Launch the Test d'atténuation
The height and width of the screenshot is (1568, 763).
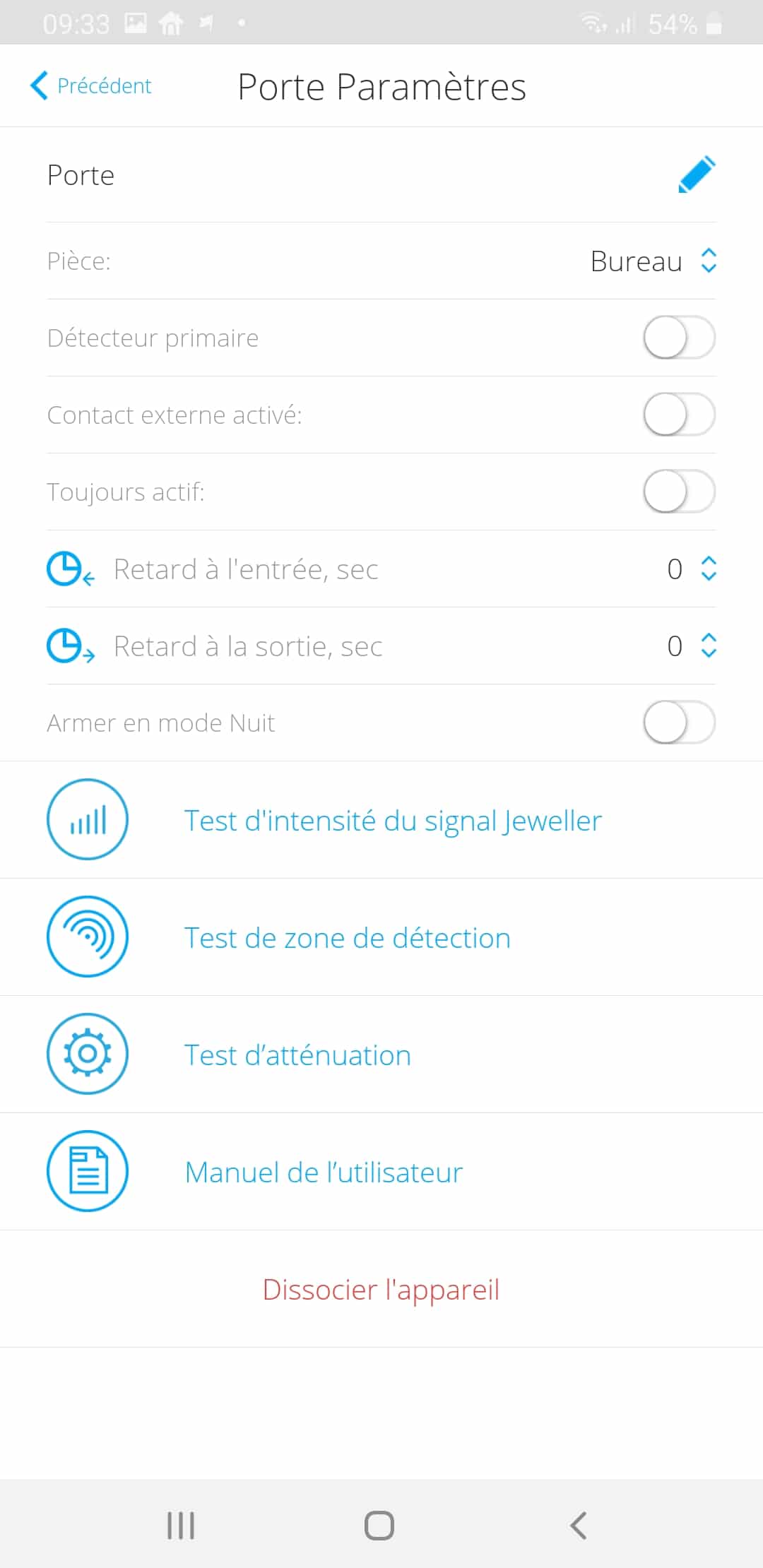tap(381, 1055)
